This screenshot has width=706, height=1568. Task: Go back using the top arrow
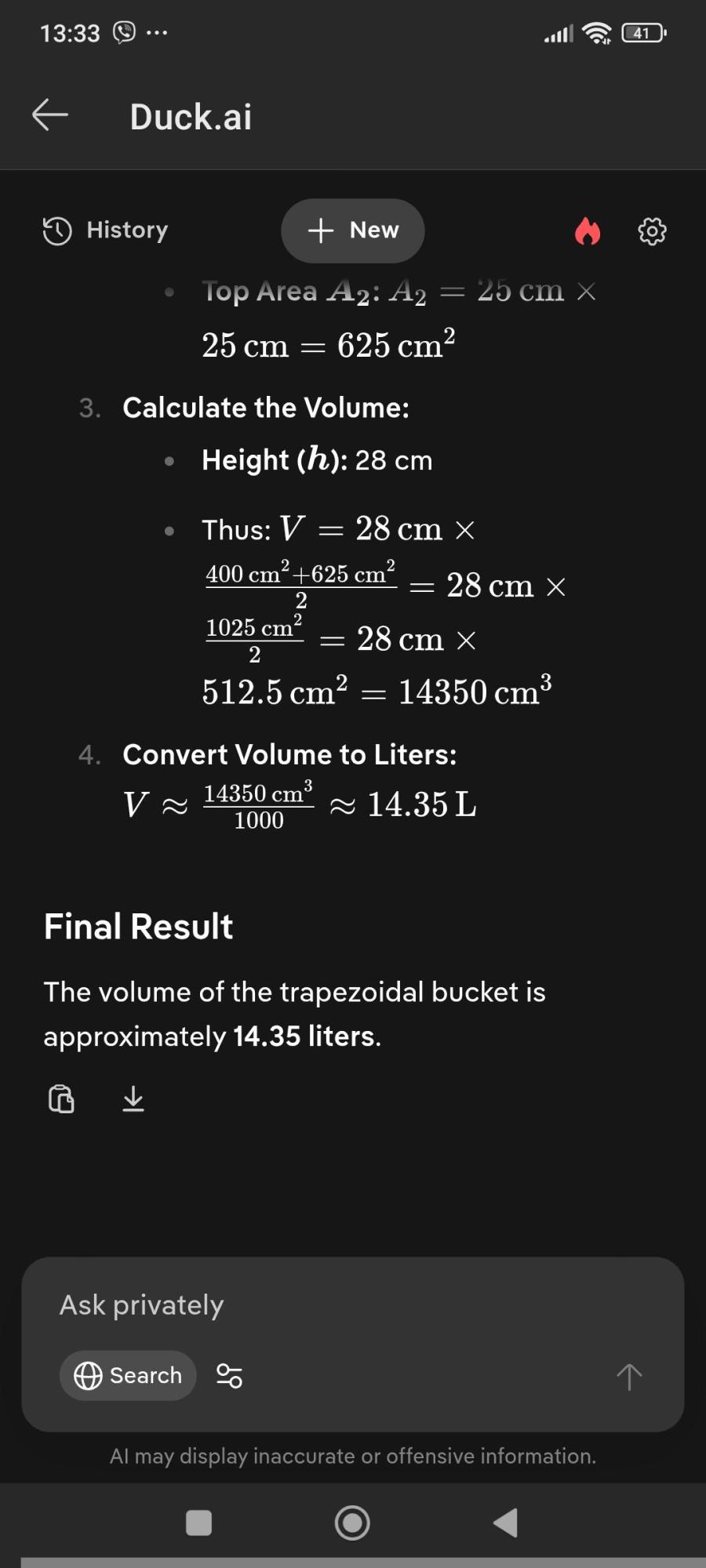coord(50,115)
